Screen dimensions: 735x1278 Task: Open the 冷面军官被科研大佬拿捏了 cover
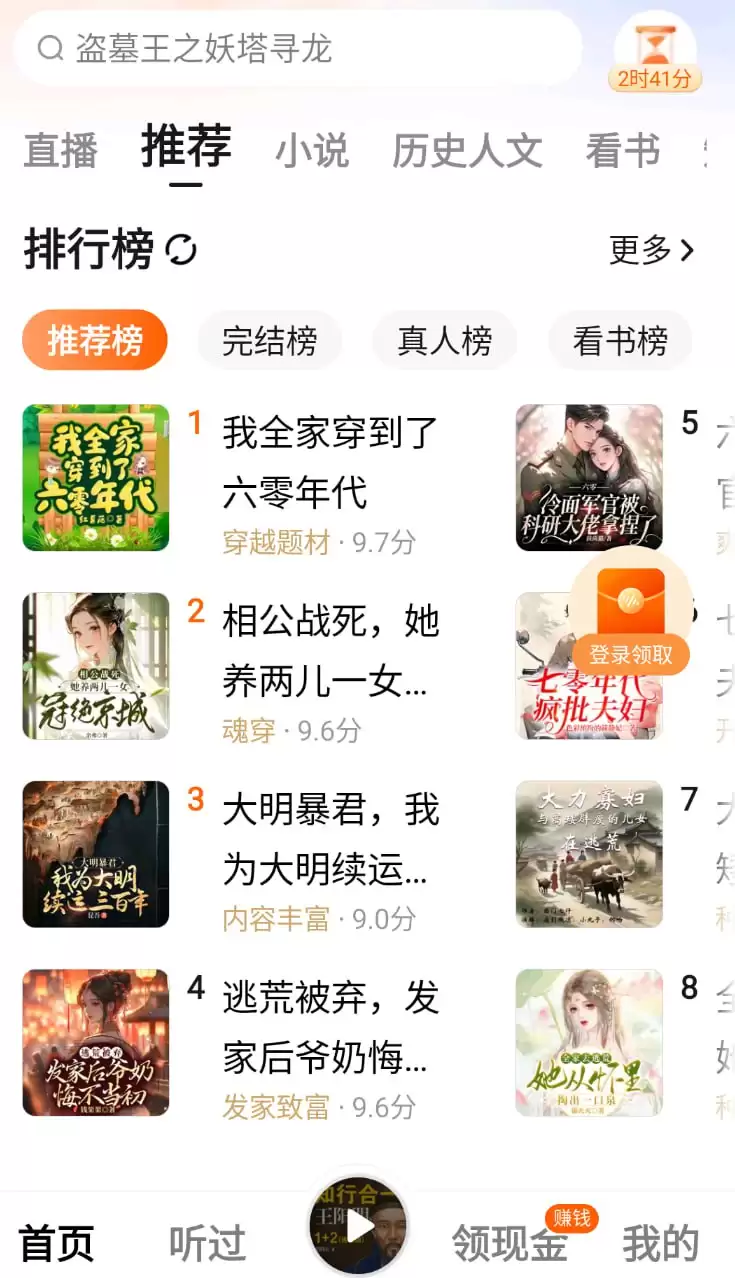point(589,477)
